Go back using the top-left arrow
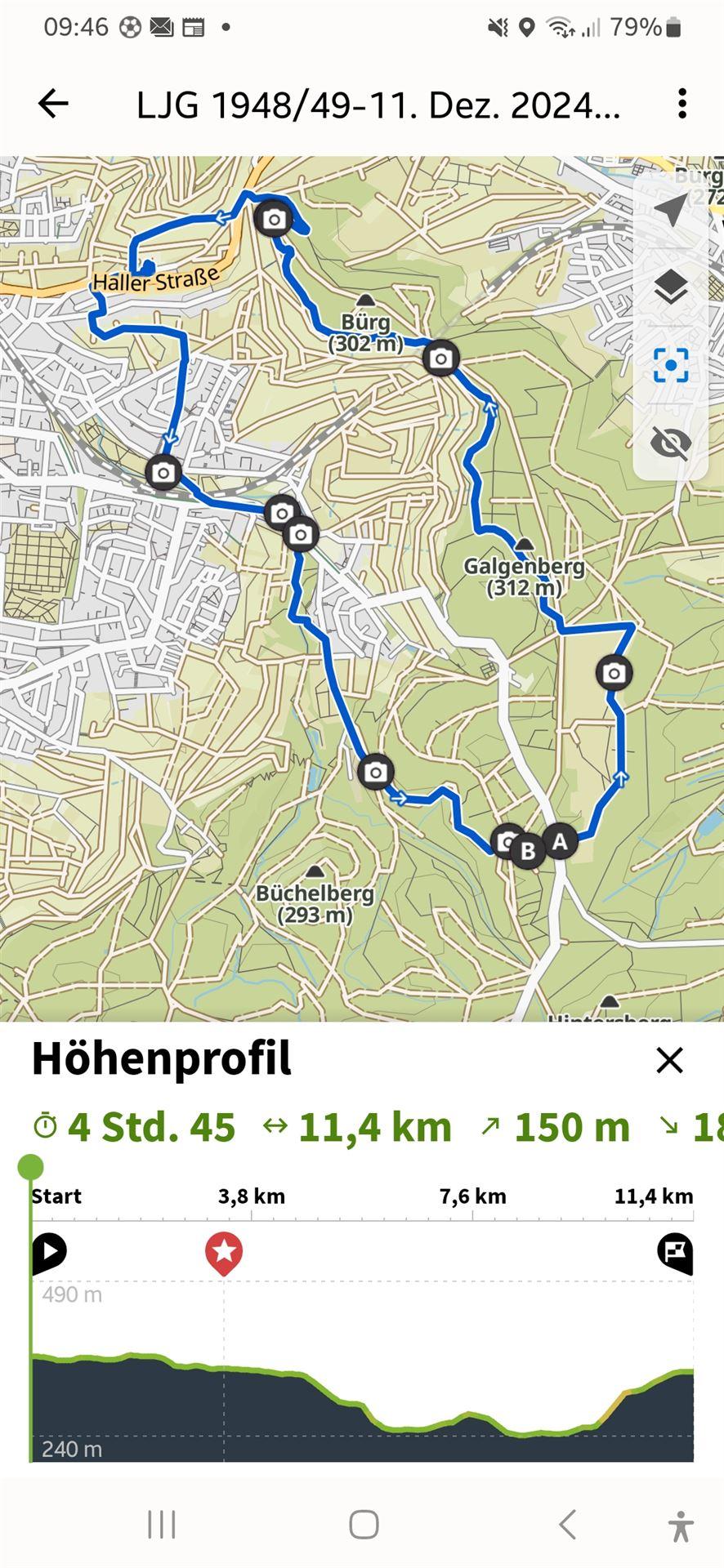 (x=53, y=104)
